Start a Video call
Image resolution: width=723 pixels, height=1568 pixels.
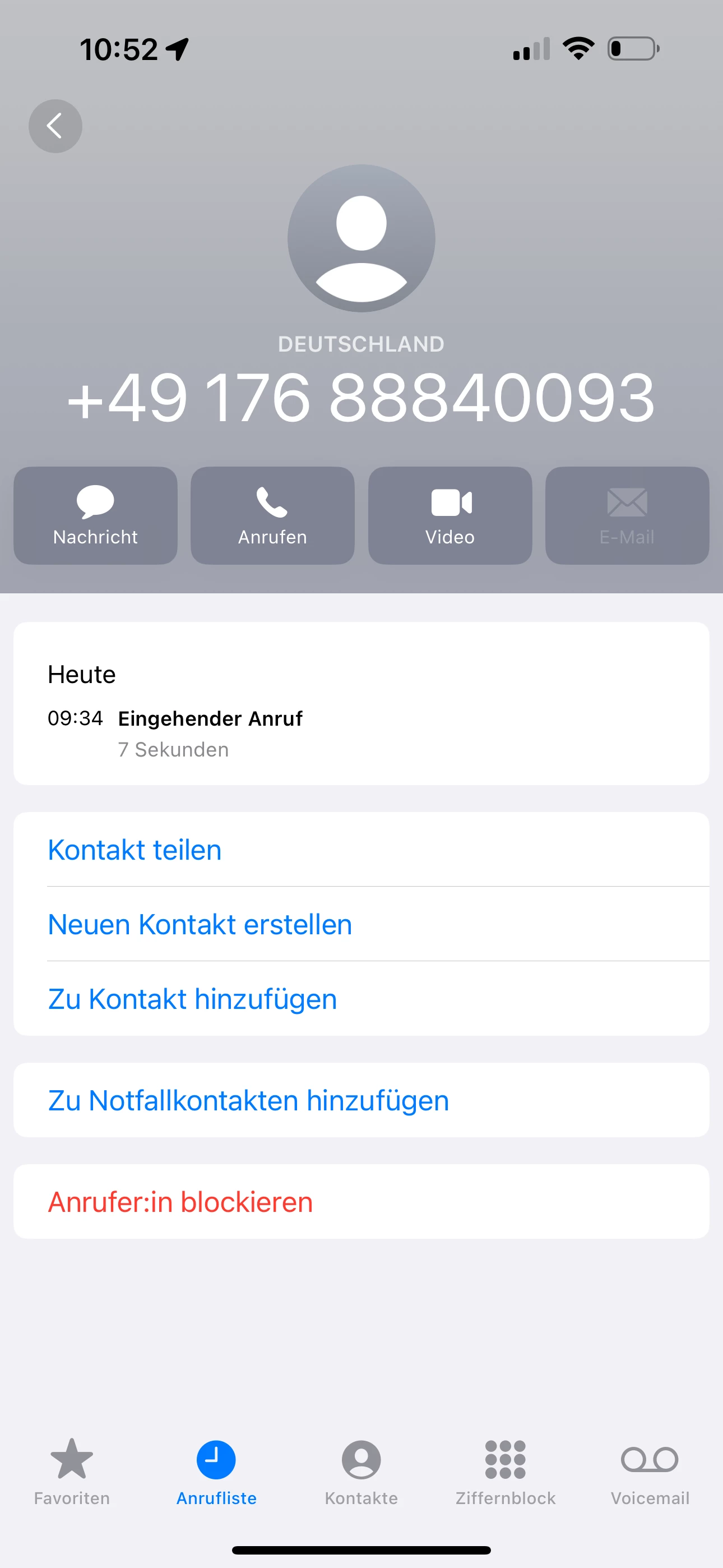(x=449, y=515)
